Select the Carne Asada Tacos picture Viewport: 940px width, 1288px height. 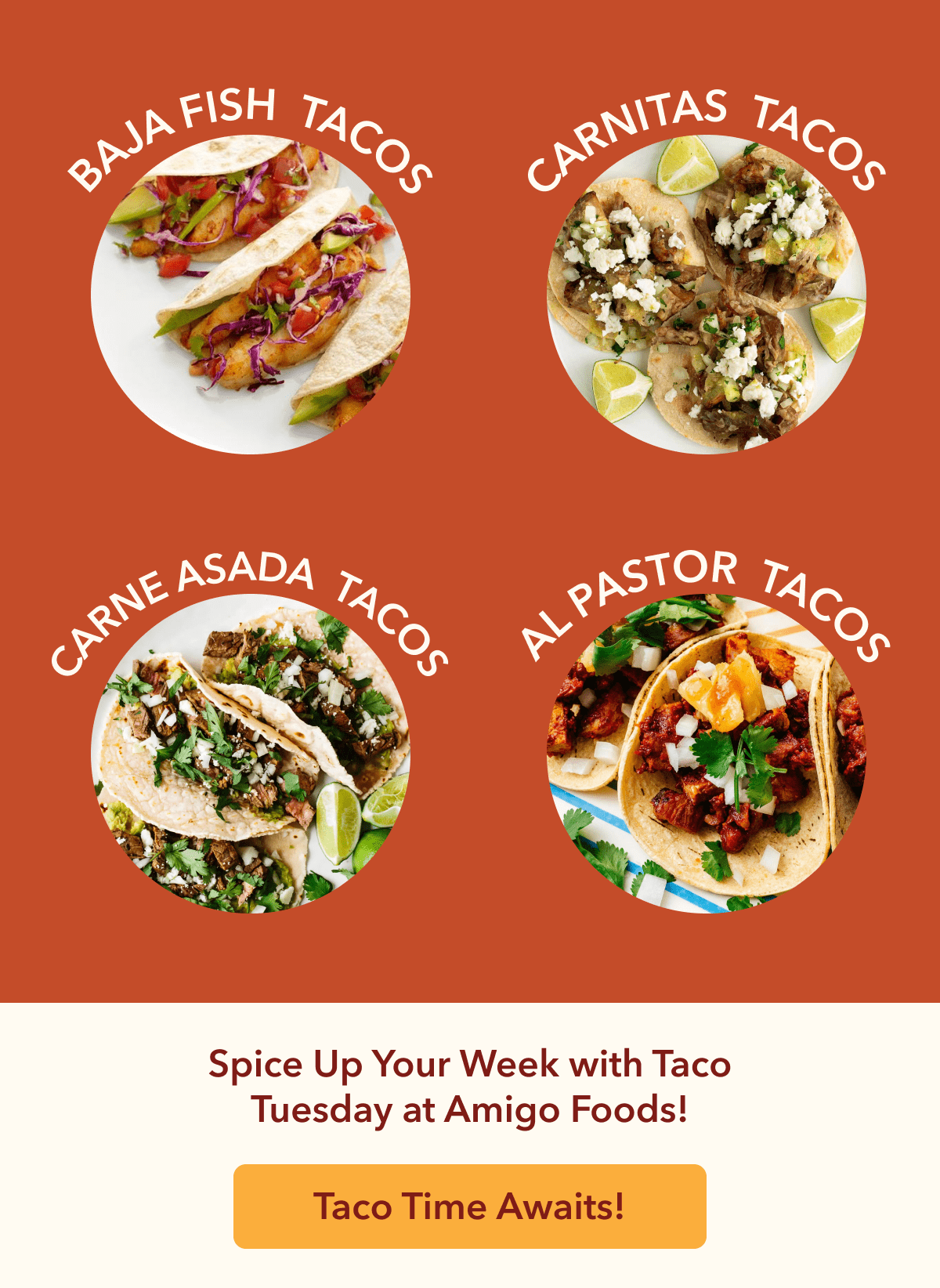click(250, 754)
